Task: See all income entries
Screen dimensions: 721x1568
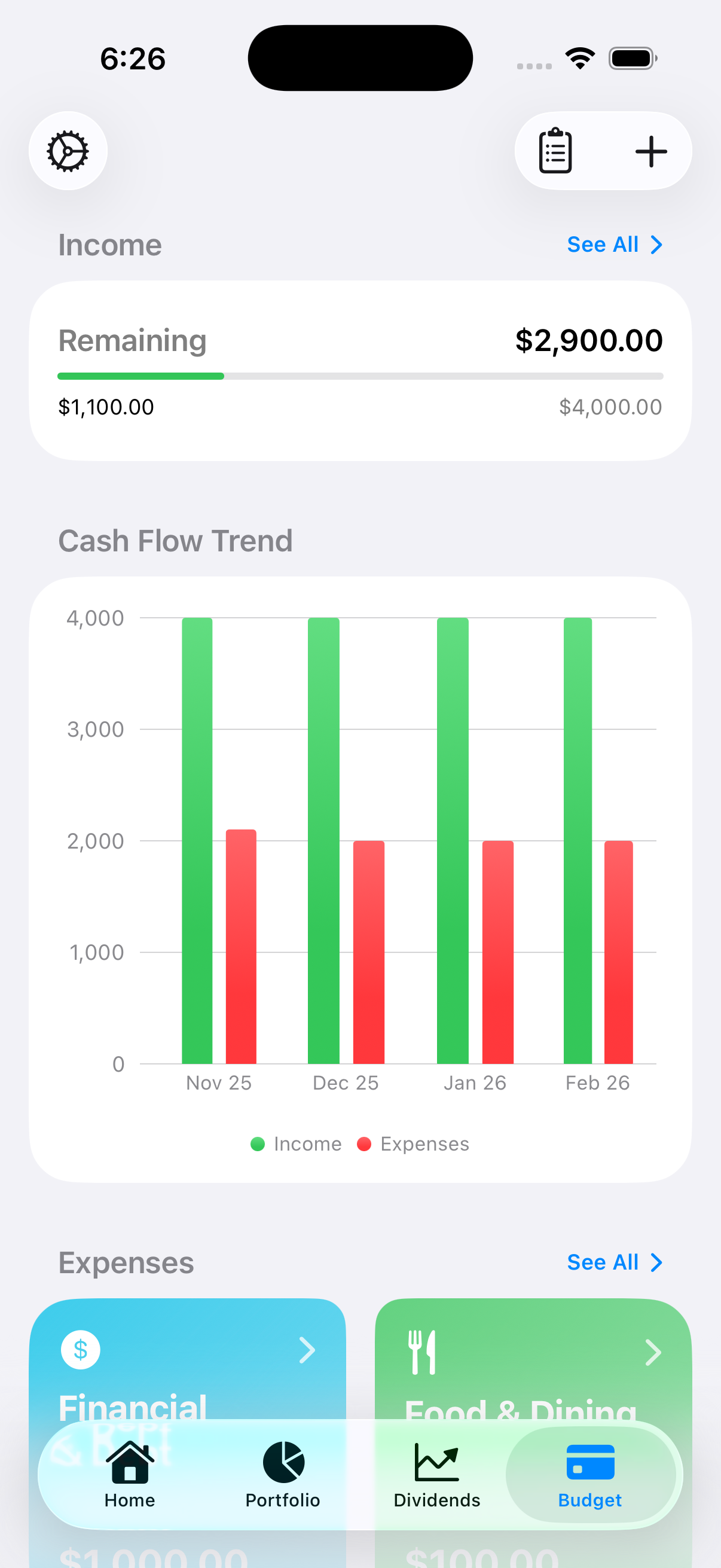Action: coord(614,245)
